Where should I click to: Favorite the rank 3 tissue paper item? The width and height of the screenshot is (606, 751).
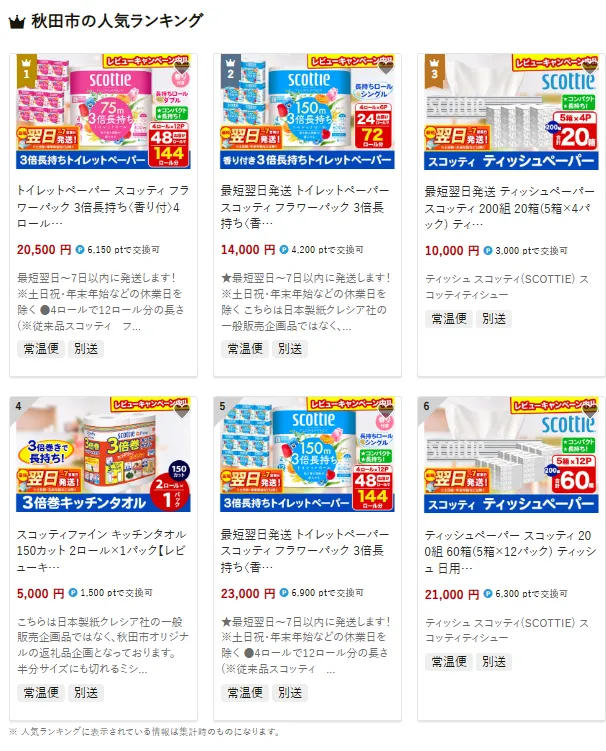[x=589, y=67]
